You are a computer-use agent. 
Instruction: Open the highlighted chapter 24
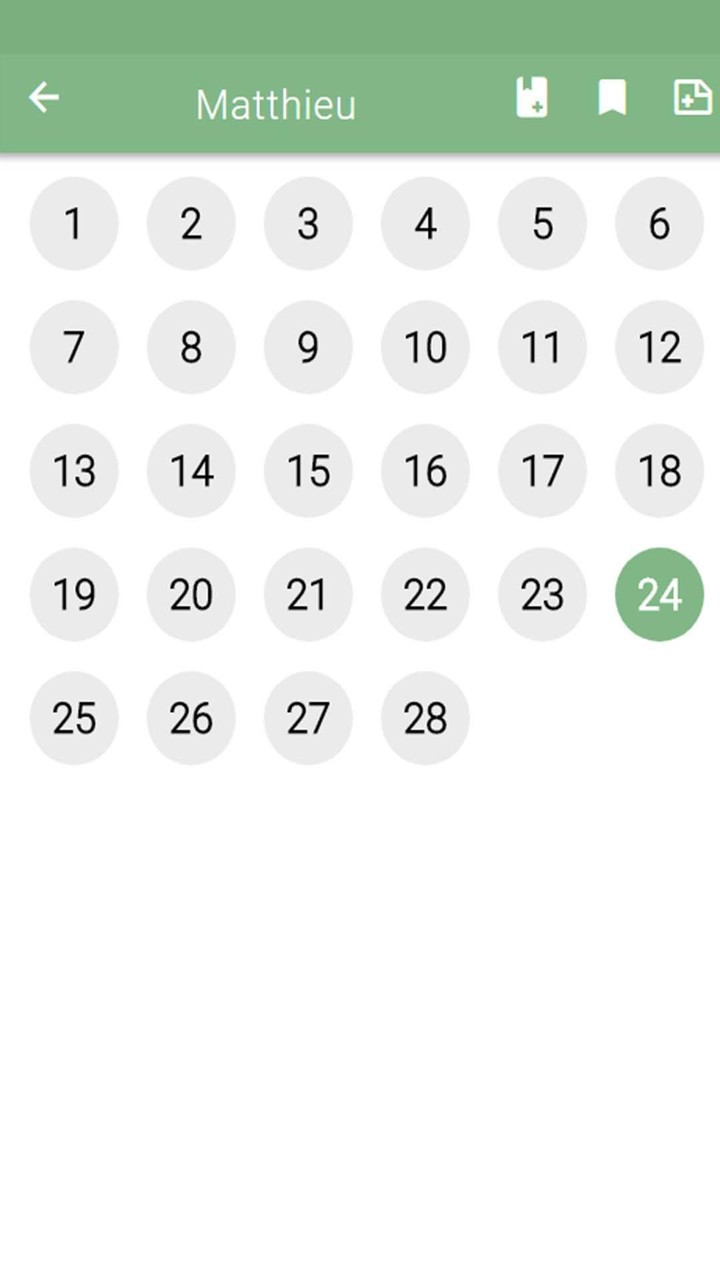click(659, 595)
